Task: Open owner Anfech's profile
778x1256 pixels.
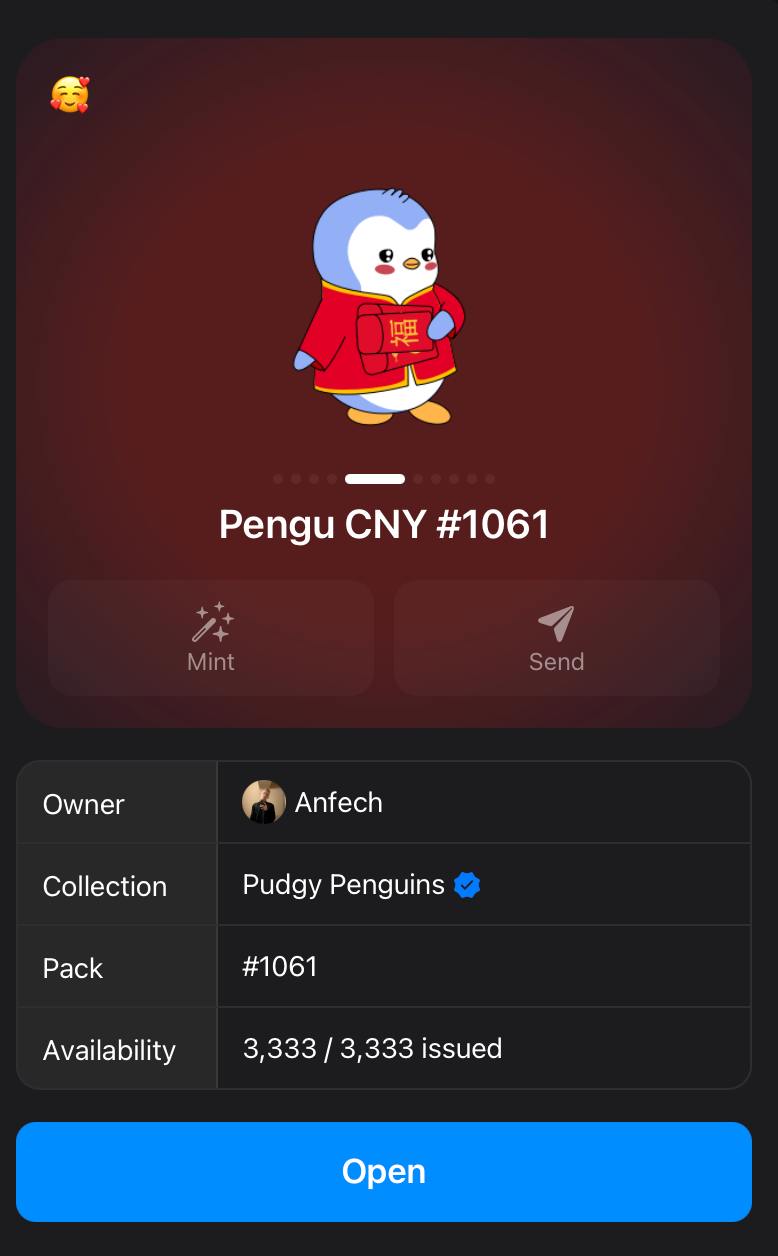Action: tap(313, 802)
